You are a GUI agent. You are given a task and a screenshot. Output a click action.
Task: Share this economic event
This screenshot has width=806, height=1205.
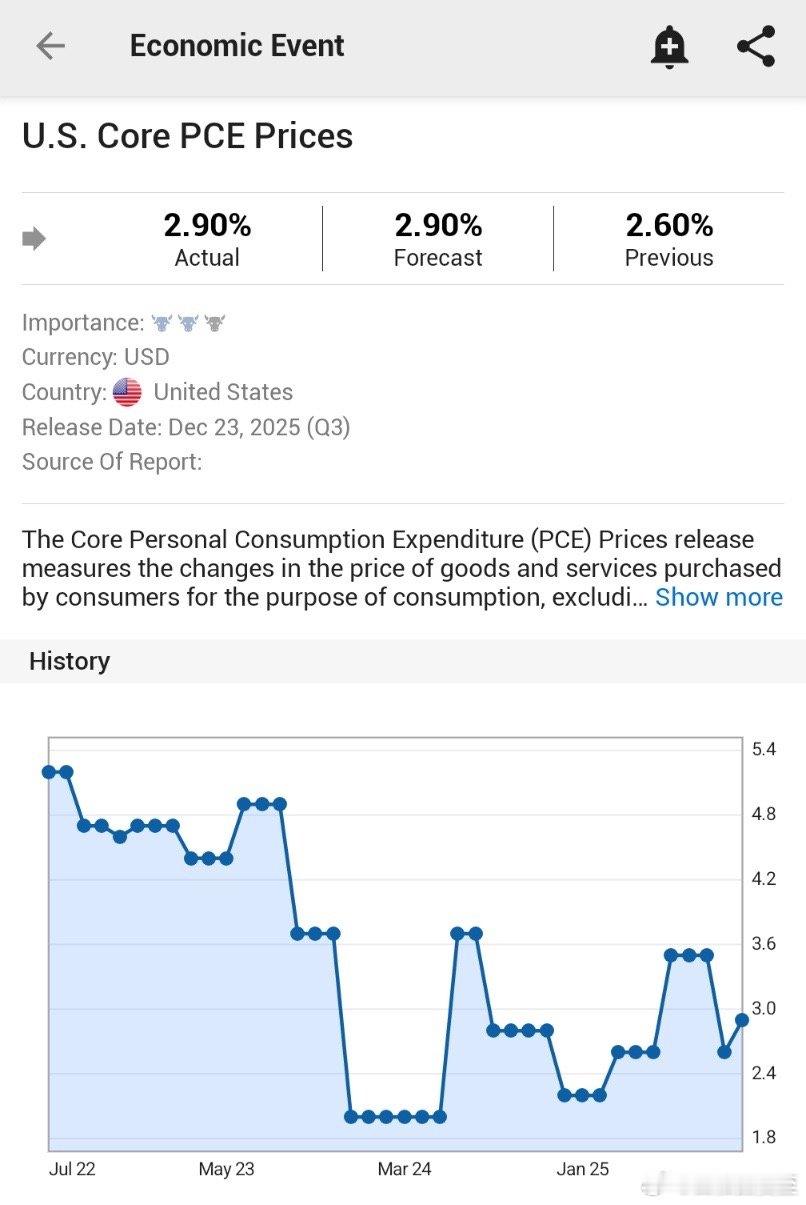click(755, 46)
